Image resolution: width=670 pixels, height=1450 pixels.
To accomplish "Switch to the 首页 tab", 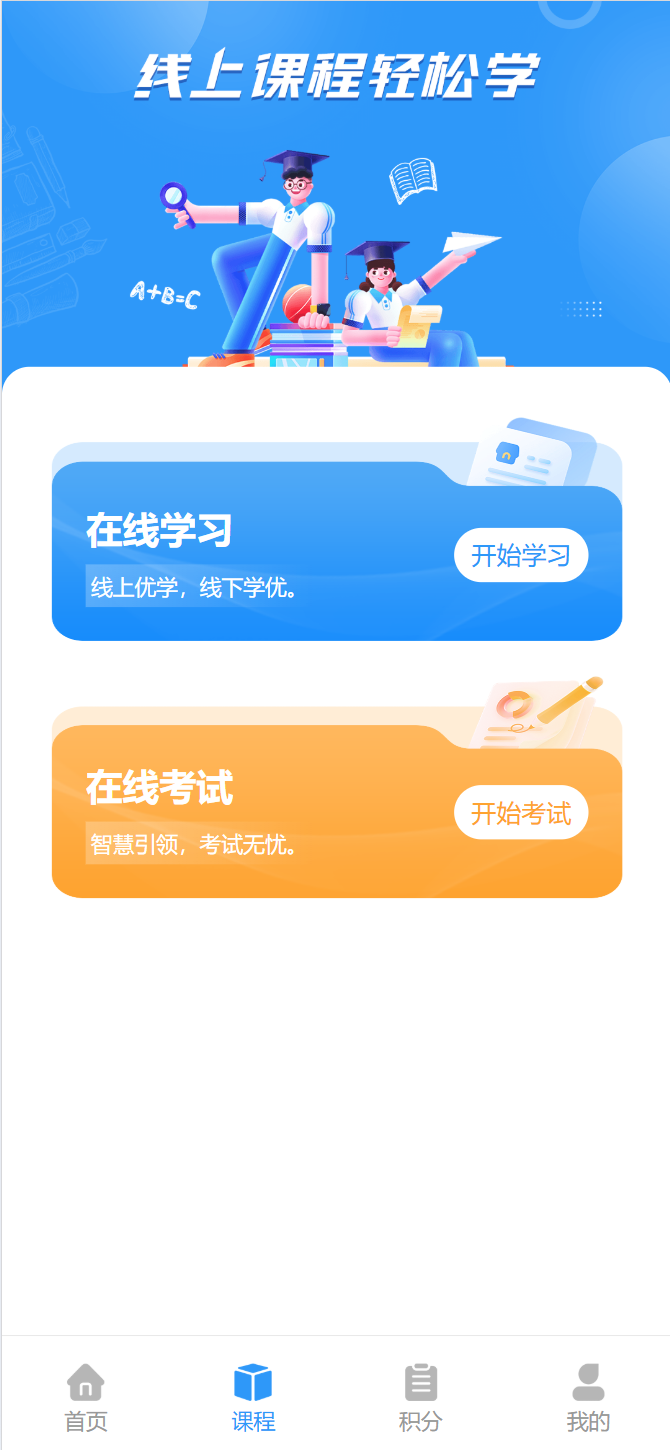I will point(86,1397).
